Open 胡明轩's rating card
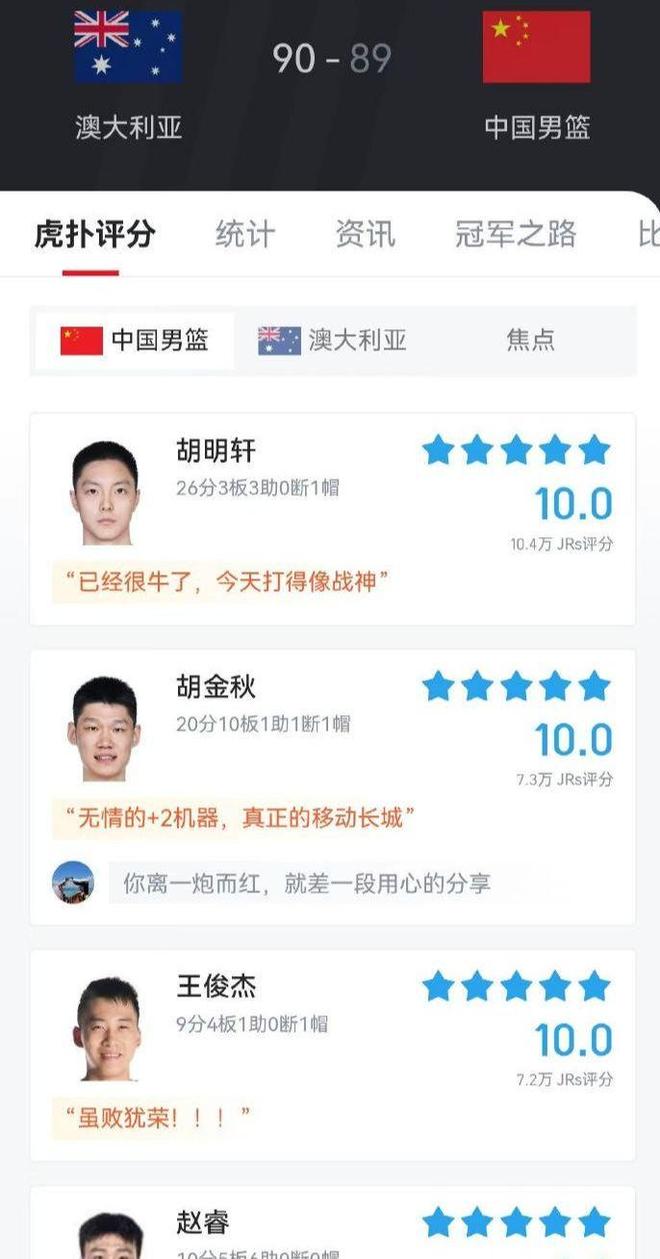This screenshot has height=1259, width=660. coord(333,519)
